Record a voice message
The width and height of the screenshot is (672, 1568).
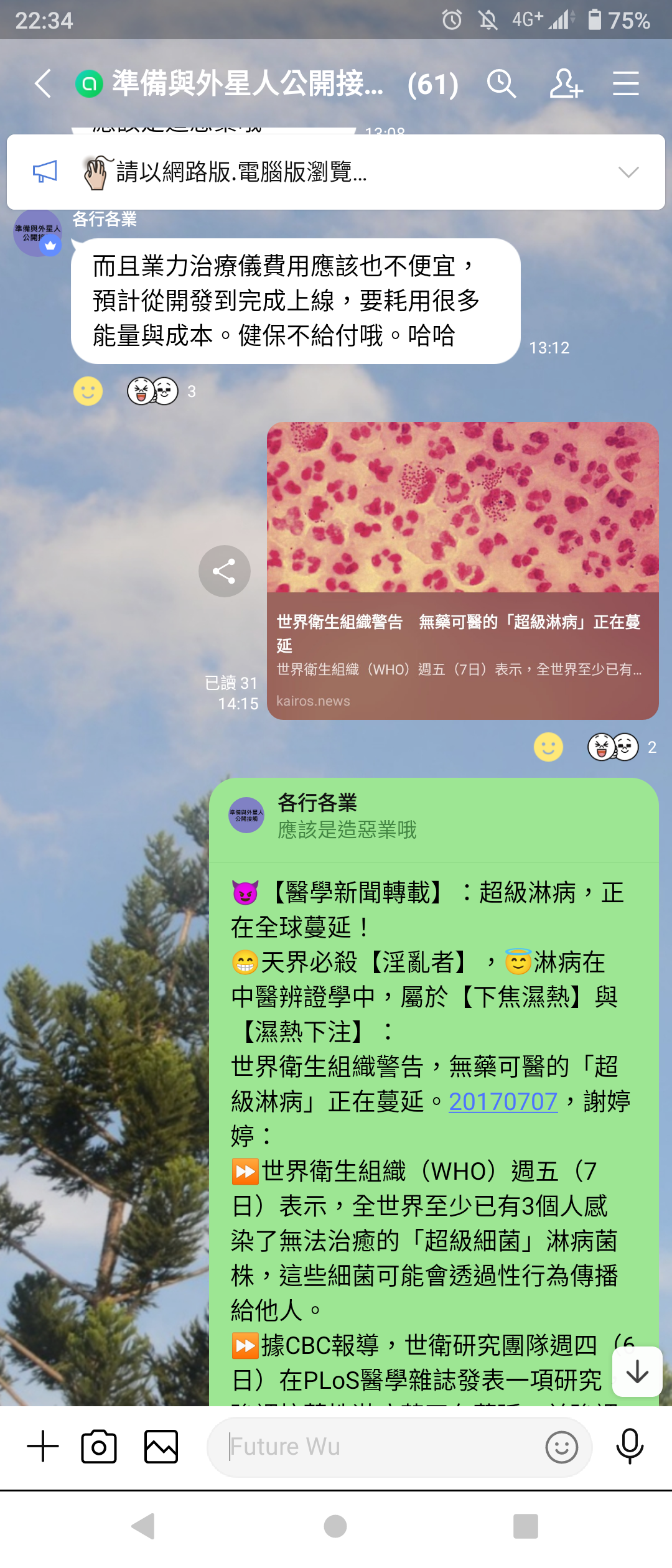629,1446
